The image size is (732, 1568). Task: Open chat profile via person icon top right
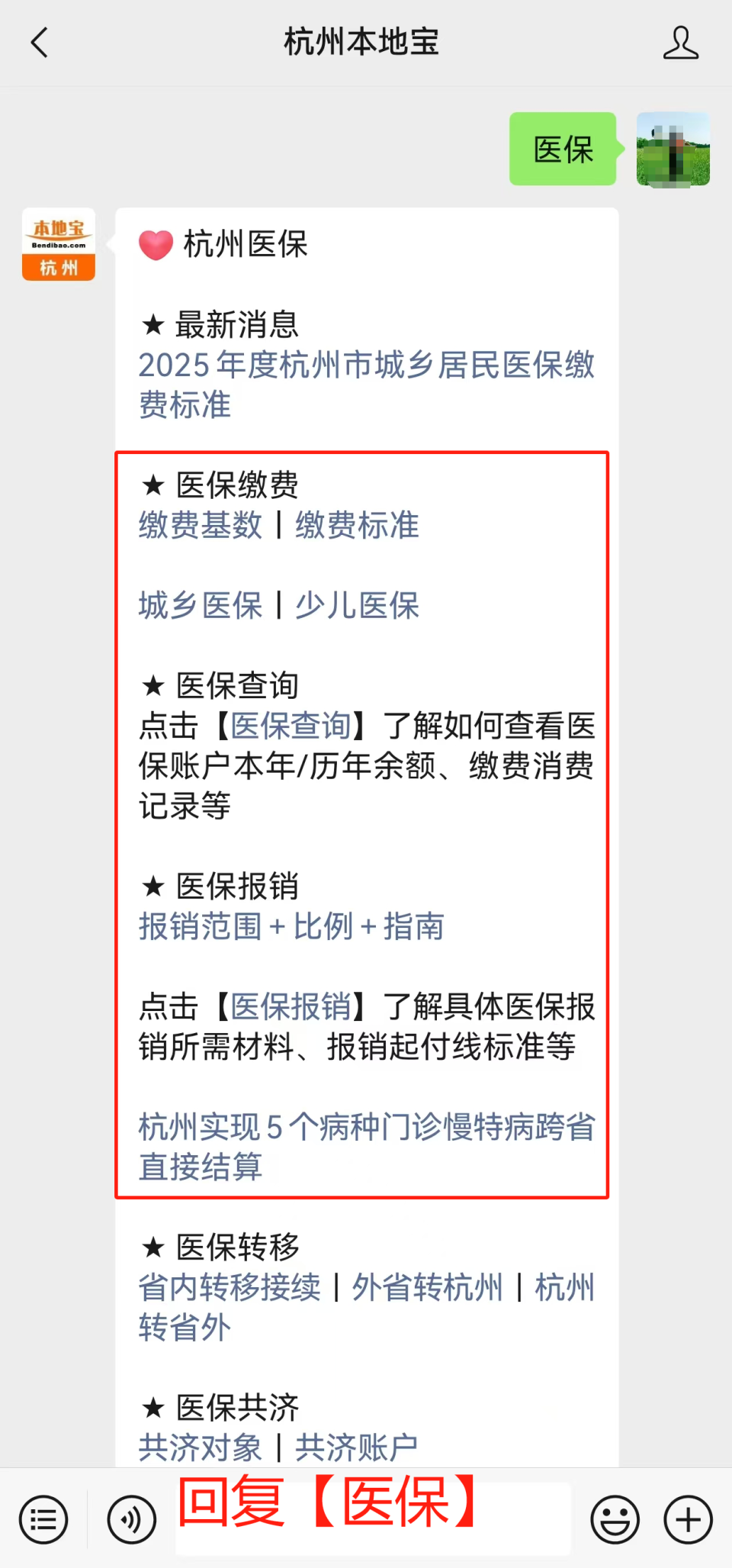point(682,43)
